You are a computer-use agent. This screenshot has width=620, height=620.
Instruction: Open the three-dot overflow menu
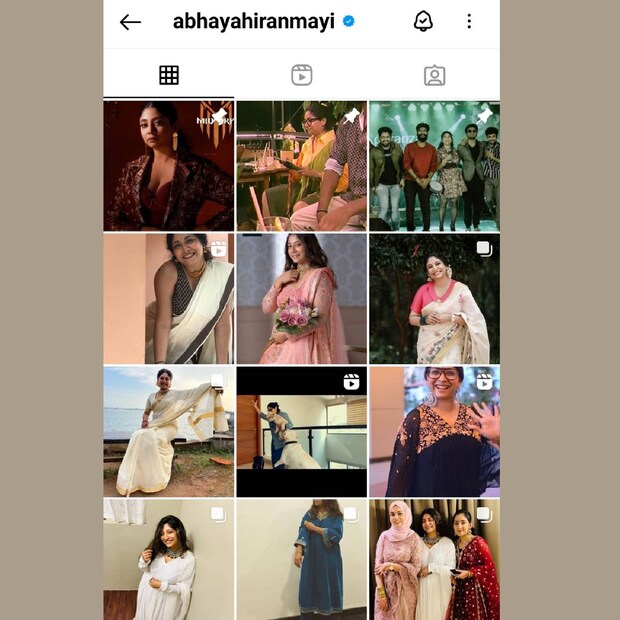tap(469, 22)
